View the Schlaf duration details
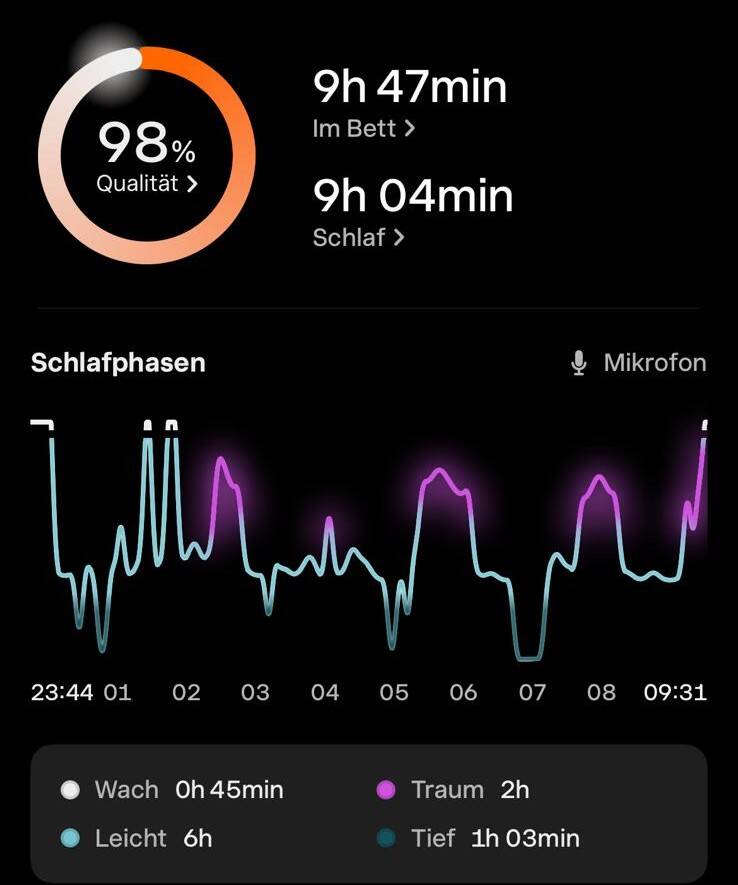Image resolution: width=738 pixels, height=885 pixels. tap(359, 238)
